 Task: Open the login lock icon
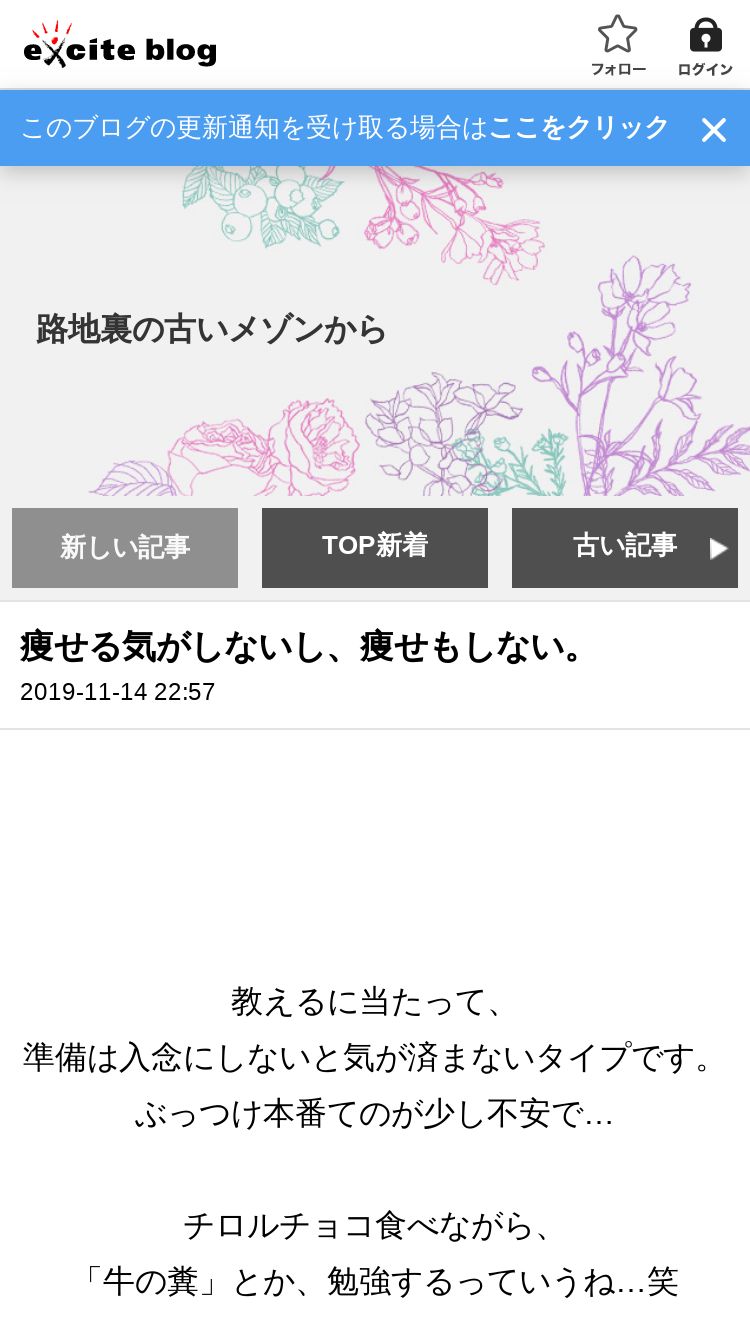pyautogui.click(x=705, y=35)
